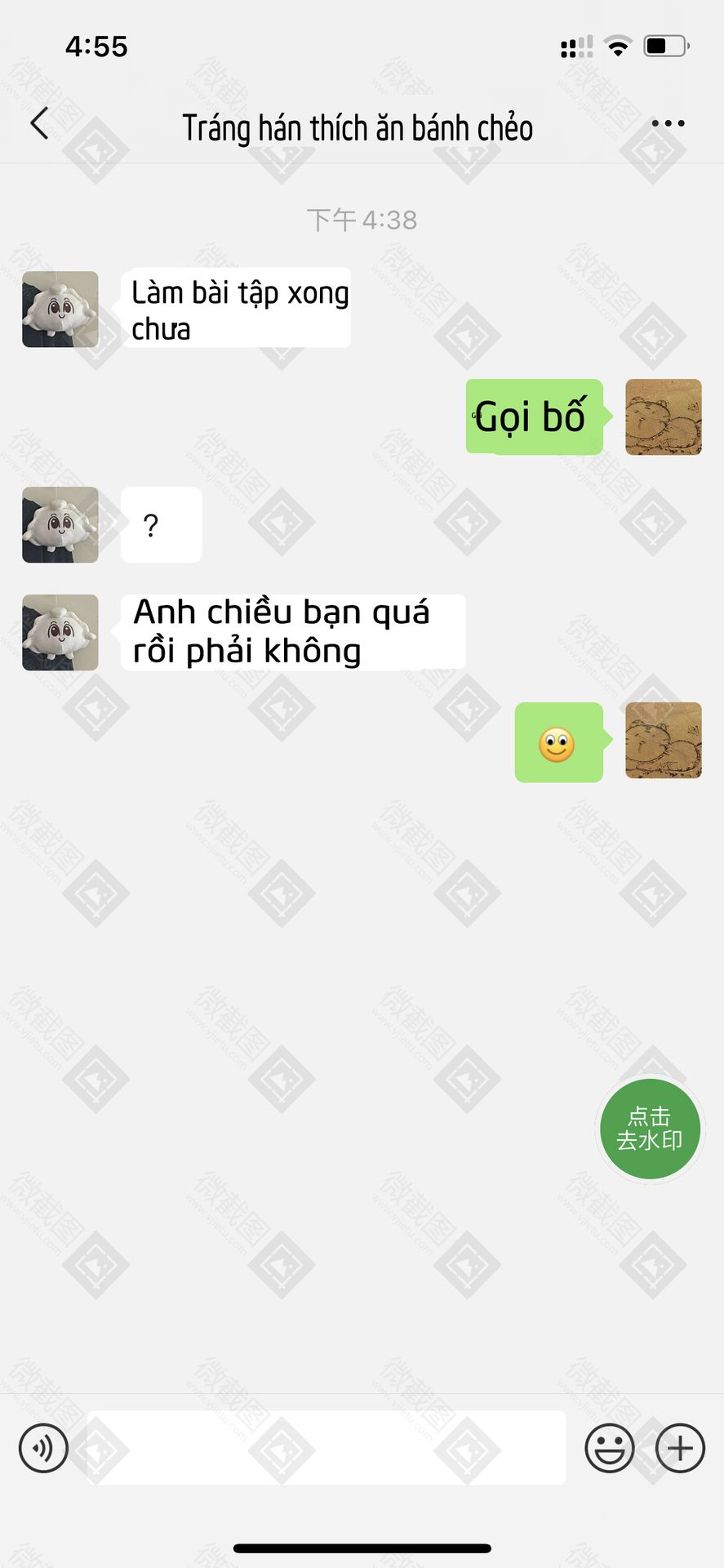Screen dimensions: 724x1568
Task: Open the emoji sticker picker
Action: [x=609, y=1448]
